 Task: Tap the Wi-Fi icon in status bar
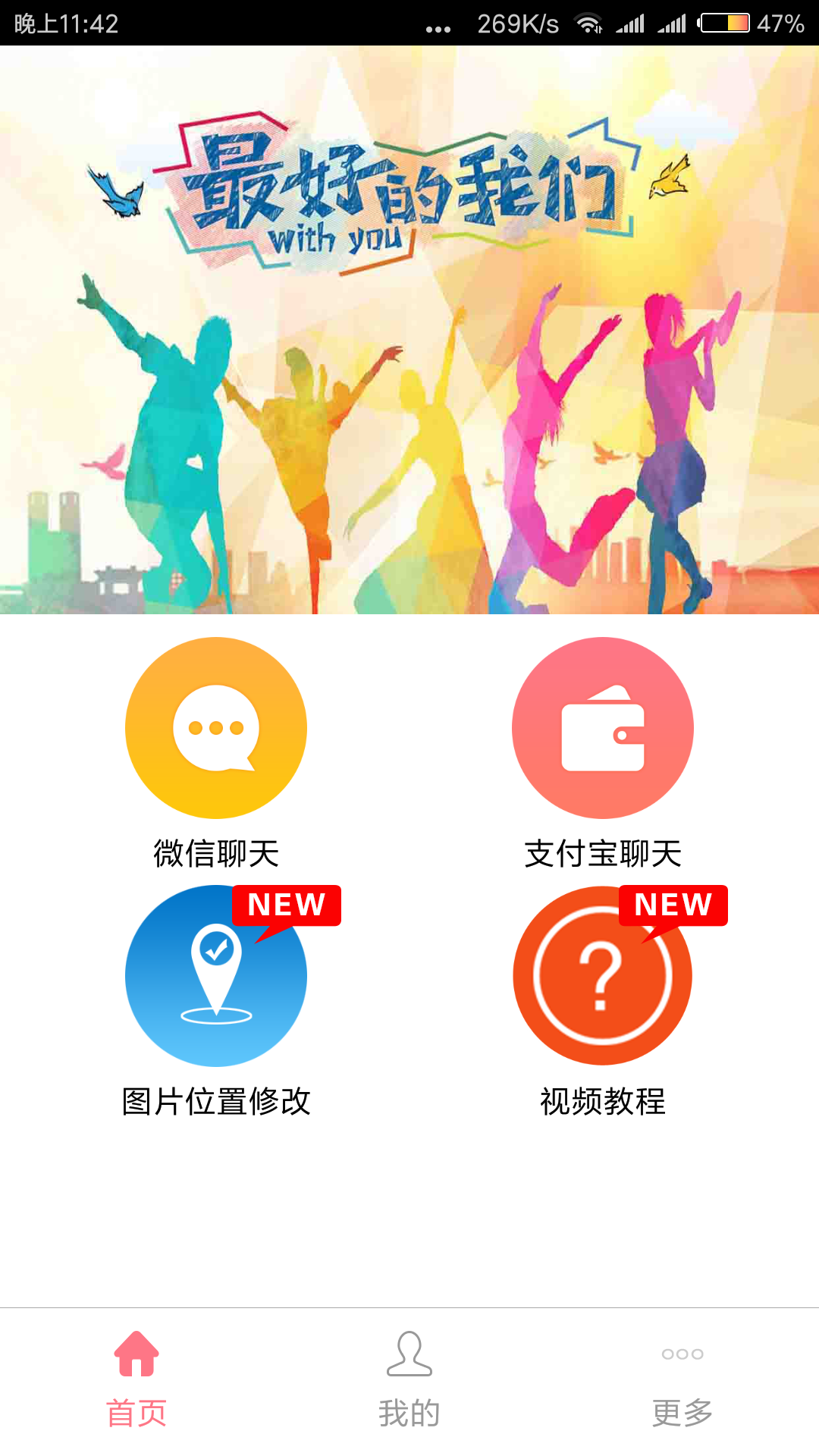(x=588, y=23)
